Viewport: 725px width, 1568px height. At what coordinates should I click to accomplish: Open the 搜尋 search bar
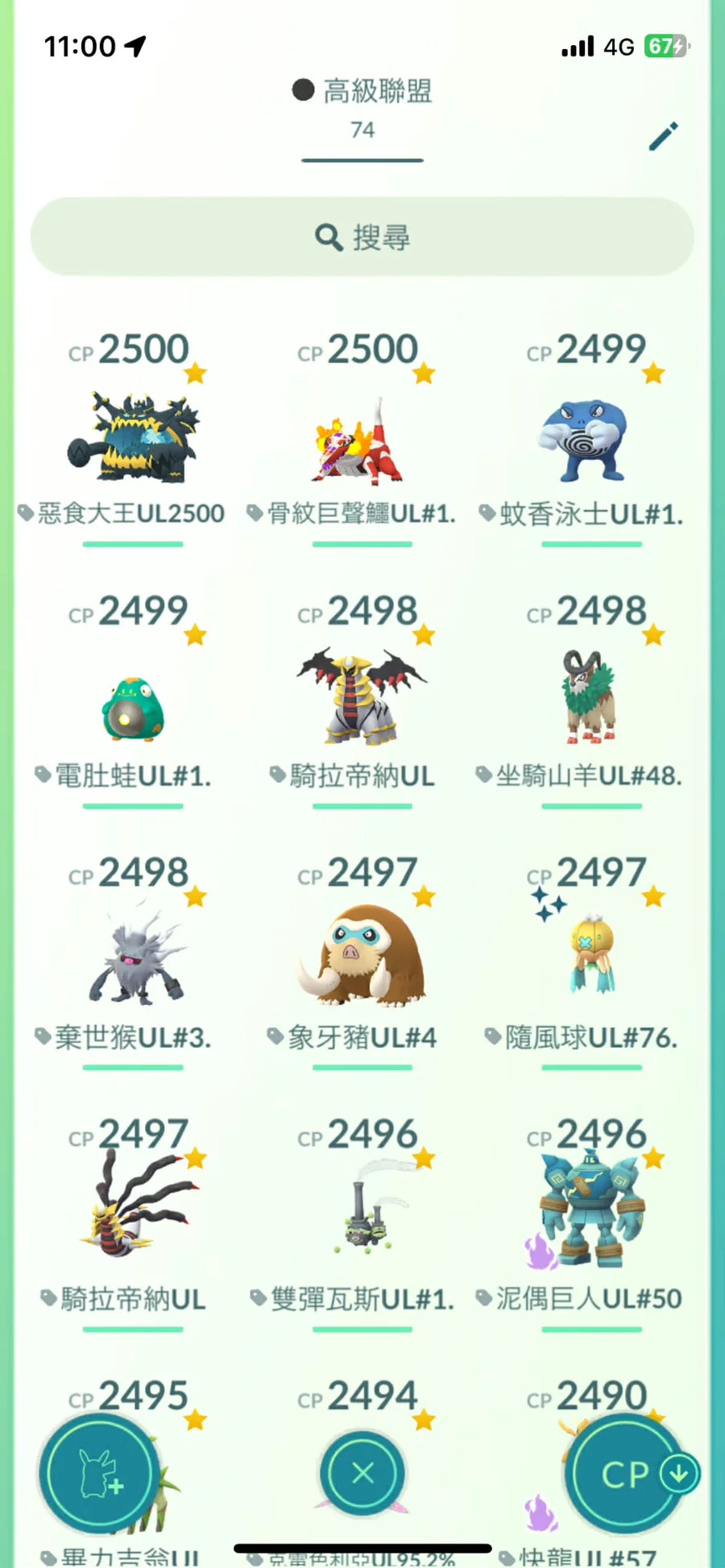[x=362, y=237]
